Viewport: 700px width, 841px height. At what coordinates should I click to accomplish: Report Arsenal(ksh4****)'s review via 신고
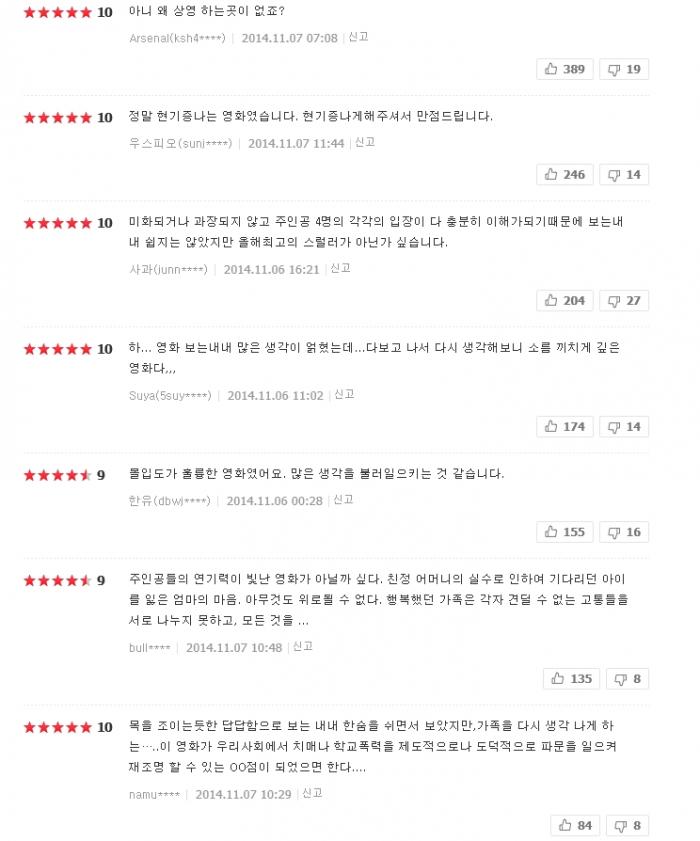point(358,37)
